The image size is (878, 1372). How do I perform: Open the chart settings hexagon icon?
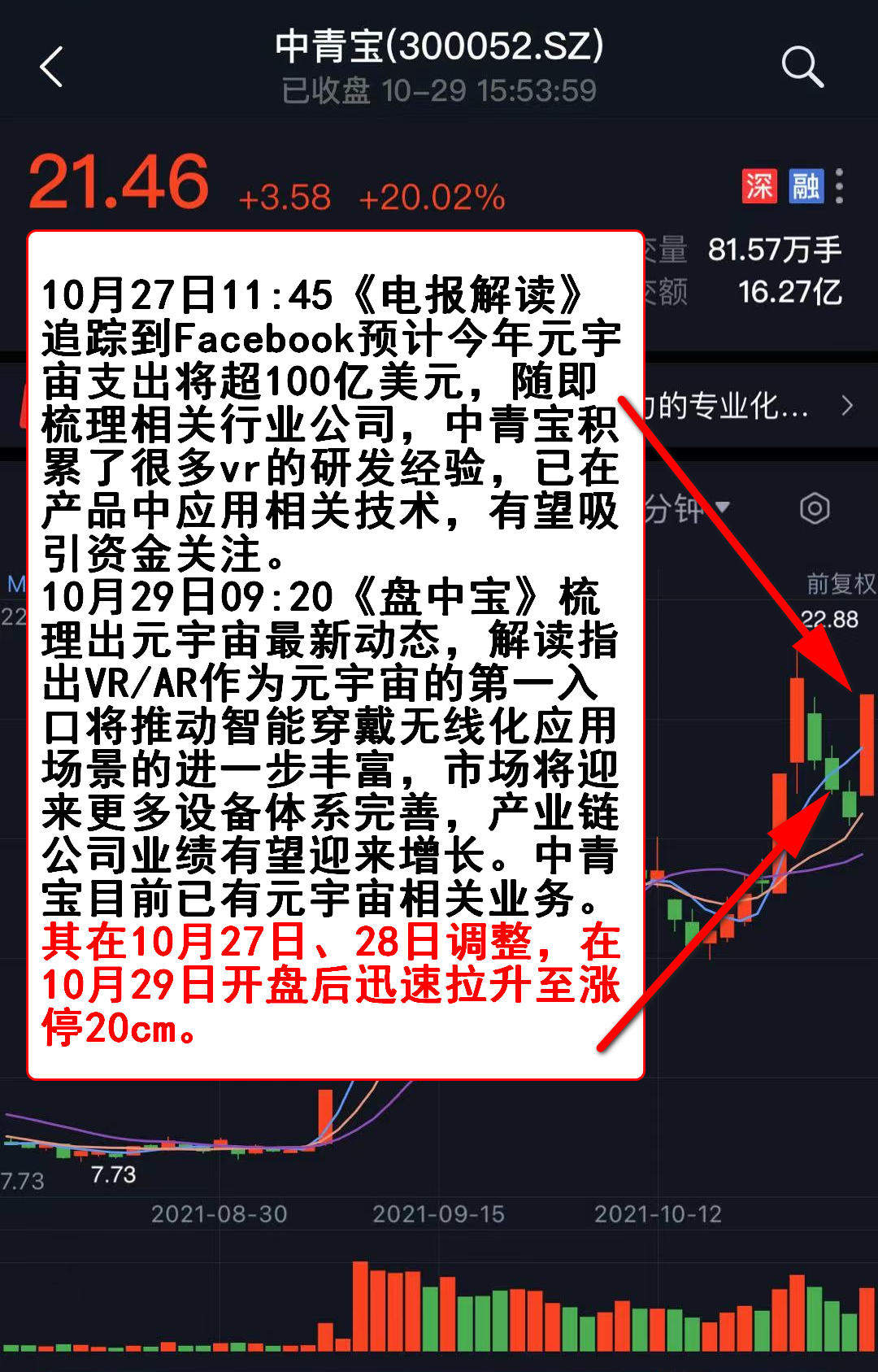(815, 509)
